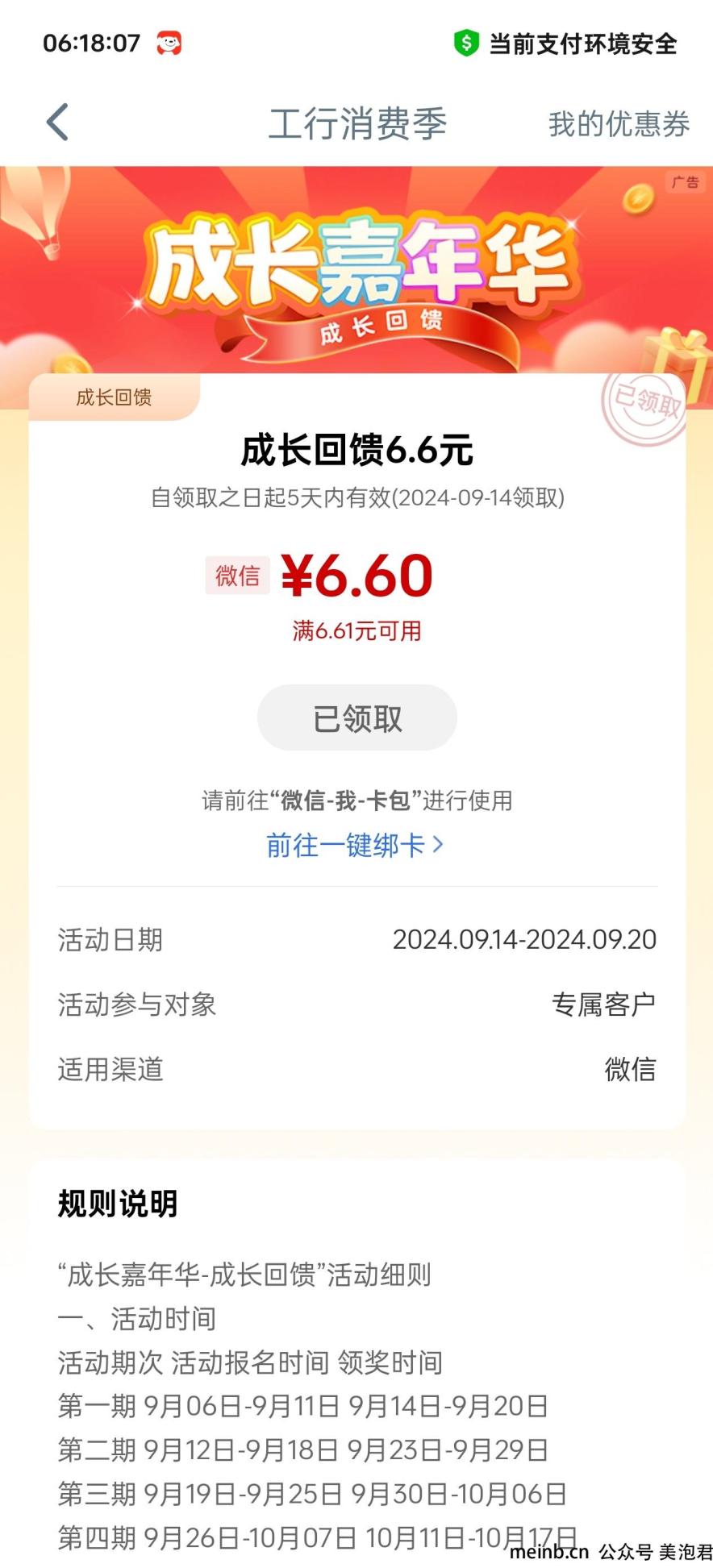The image size is (713, 1568).
Task: Open 我的优惠券 in the header
Action: [x=619, y=124]
